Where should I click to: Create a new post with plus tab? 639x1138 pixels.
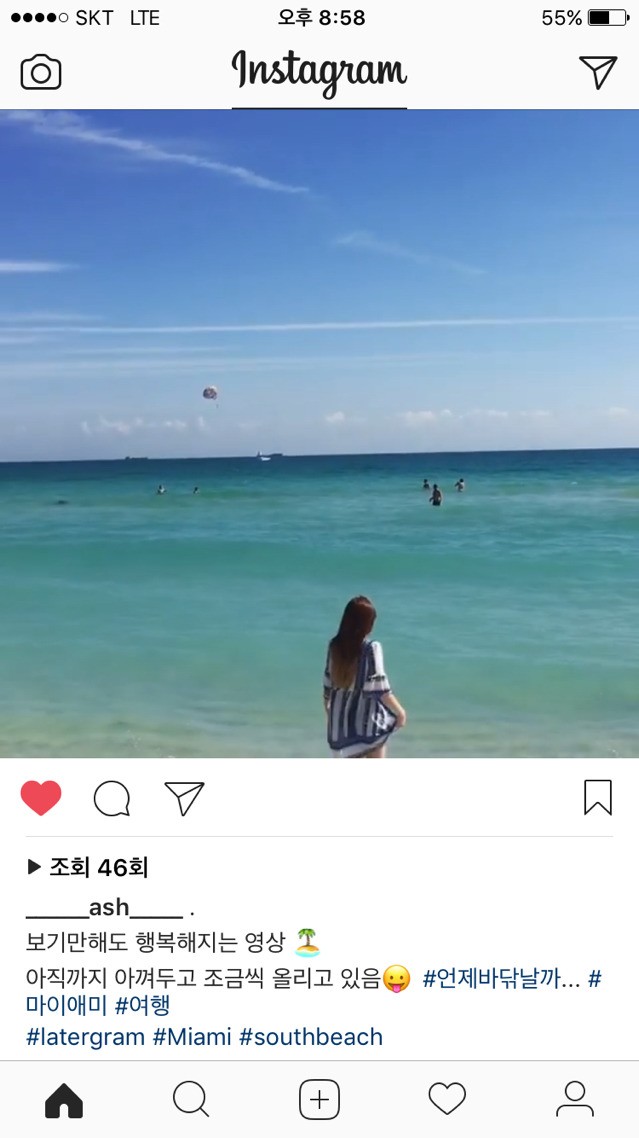319,1100
